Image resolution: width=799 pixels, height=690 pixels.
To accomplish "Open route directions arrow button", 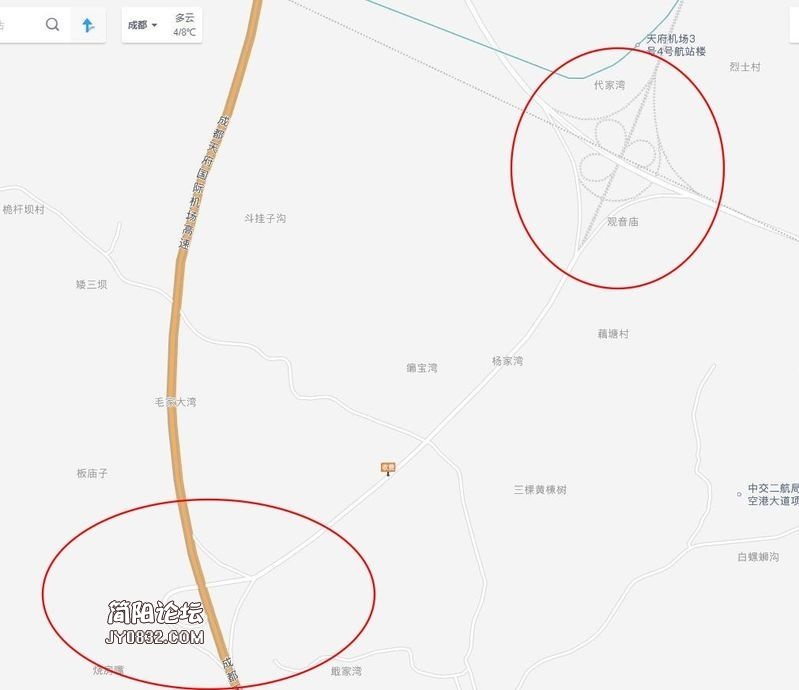I will (88, 25).
